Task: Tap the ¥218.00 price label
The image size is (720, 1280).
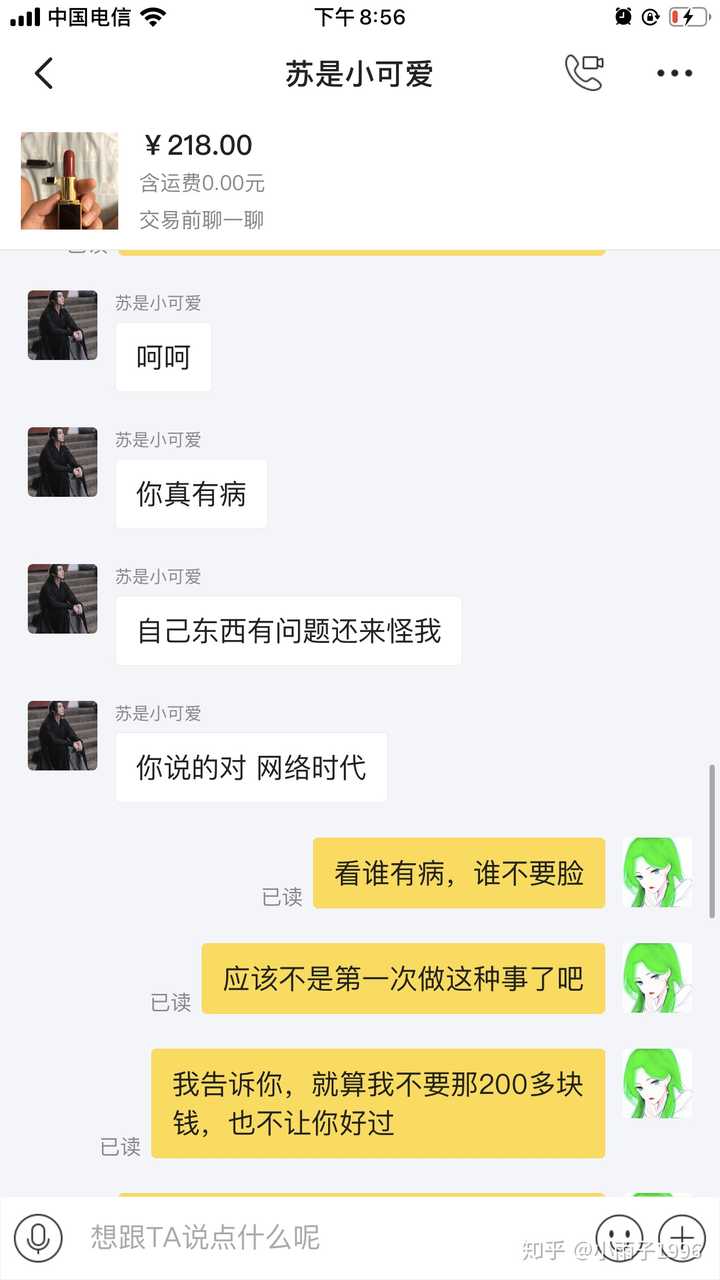Action: pyautogui.click(x=199, y=146)
